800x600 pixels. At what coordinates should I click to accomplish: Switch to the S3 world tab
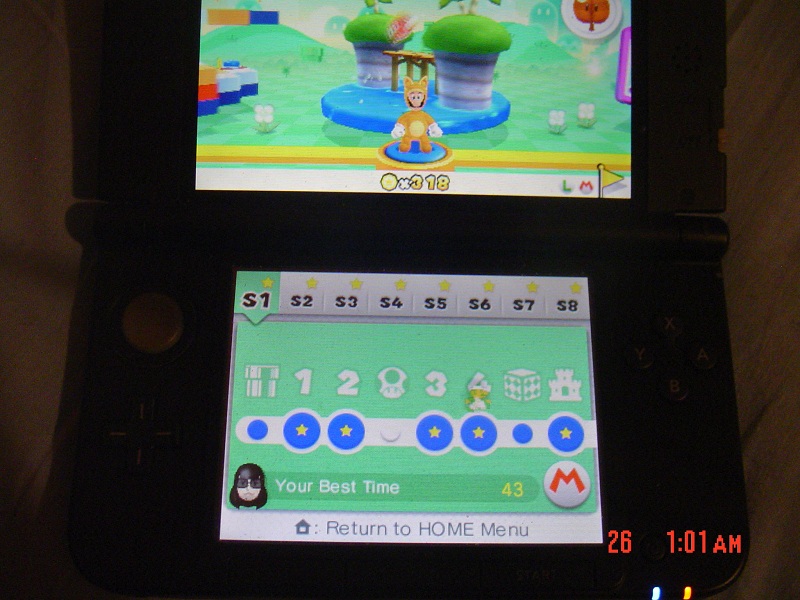click(347, 302)
